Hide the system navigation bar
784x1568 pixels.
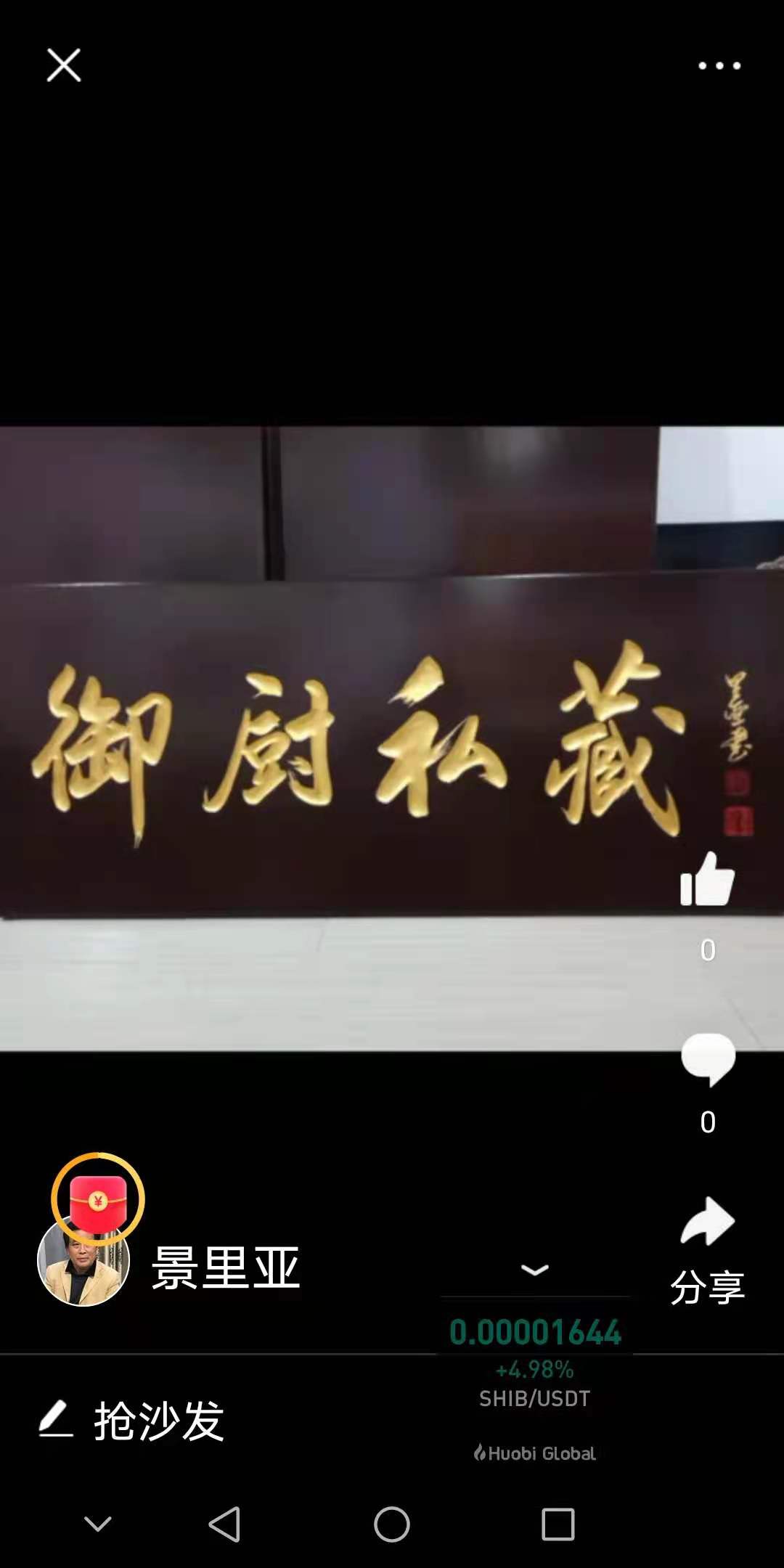(x=98, y=1524)
